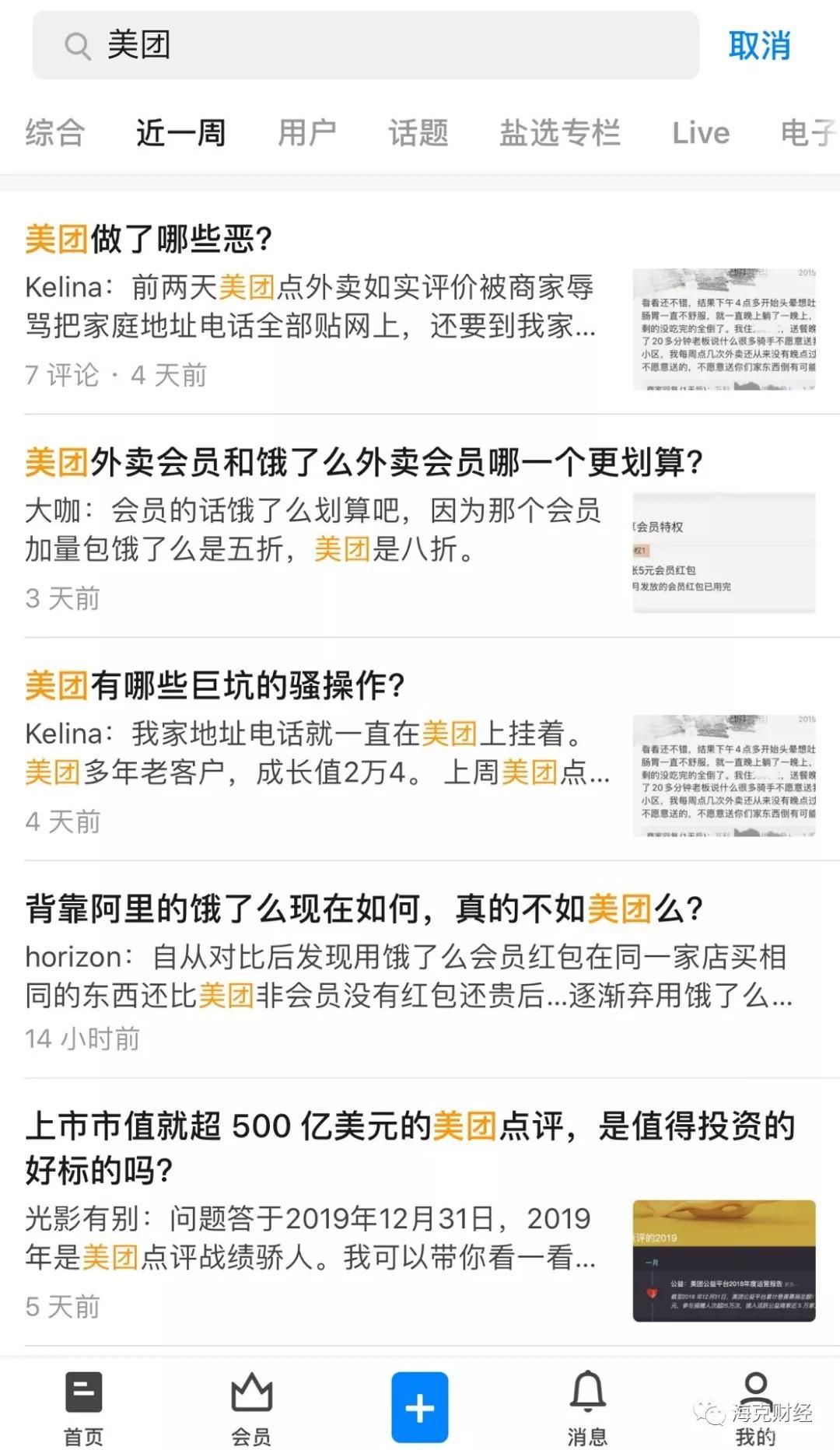Switch to the 话题 tab
The image size is (840, 1450).
pos(418,132)
